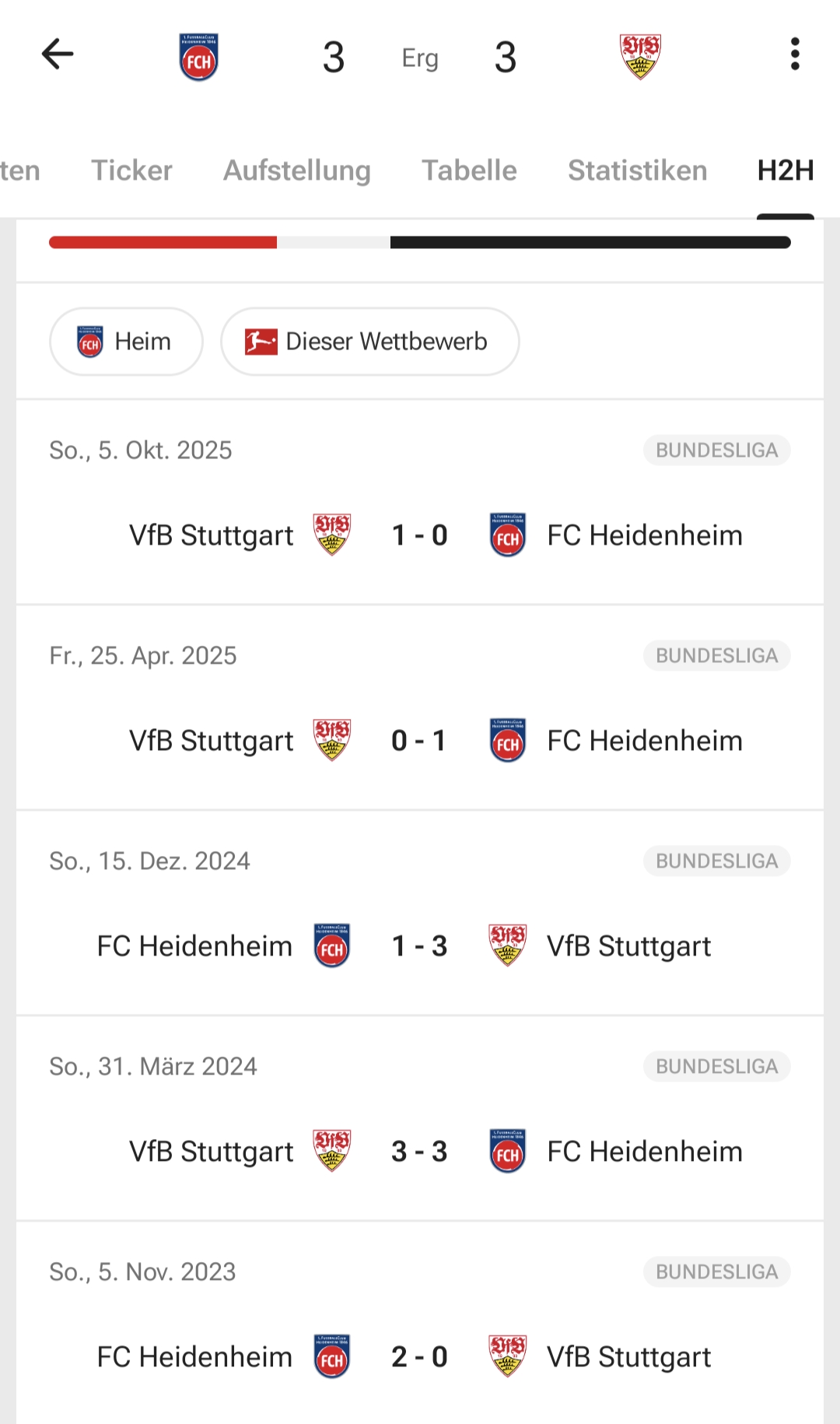Screen dimensions: 840x1424
Task: Open the 5. Okt. 2025 match
Action: point(420,535)
